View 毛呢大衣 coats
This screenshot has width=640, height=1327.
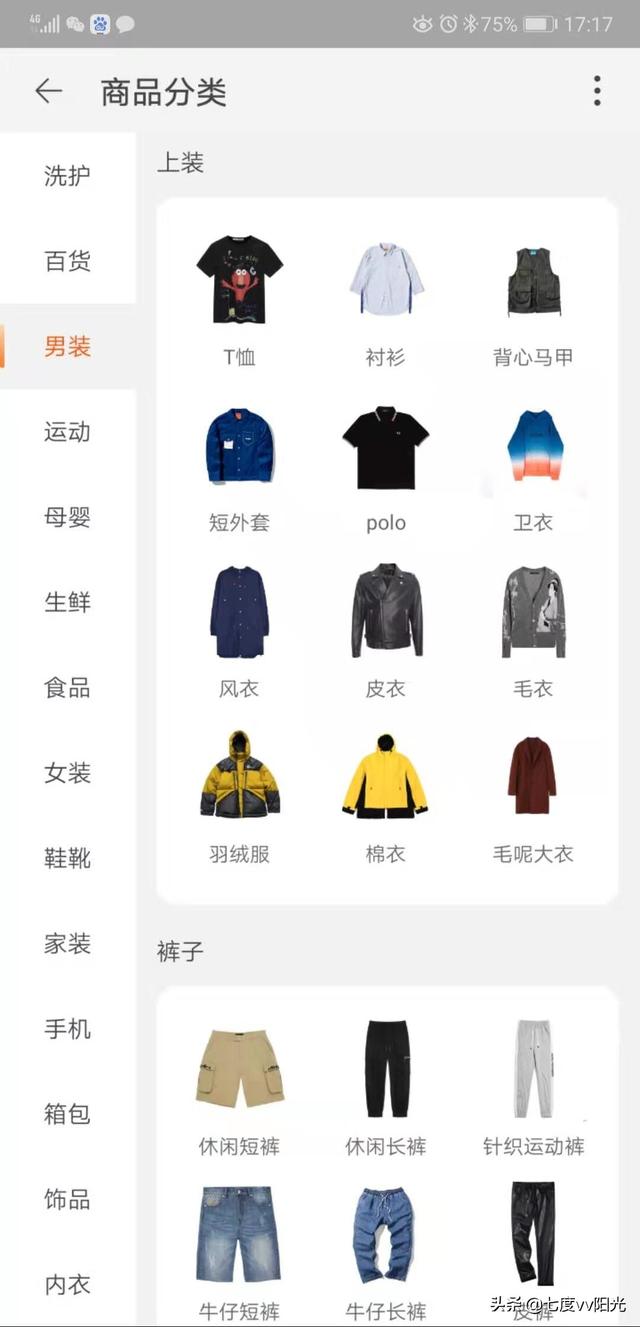533,797
